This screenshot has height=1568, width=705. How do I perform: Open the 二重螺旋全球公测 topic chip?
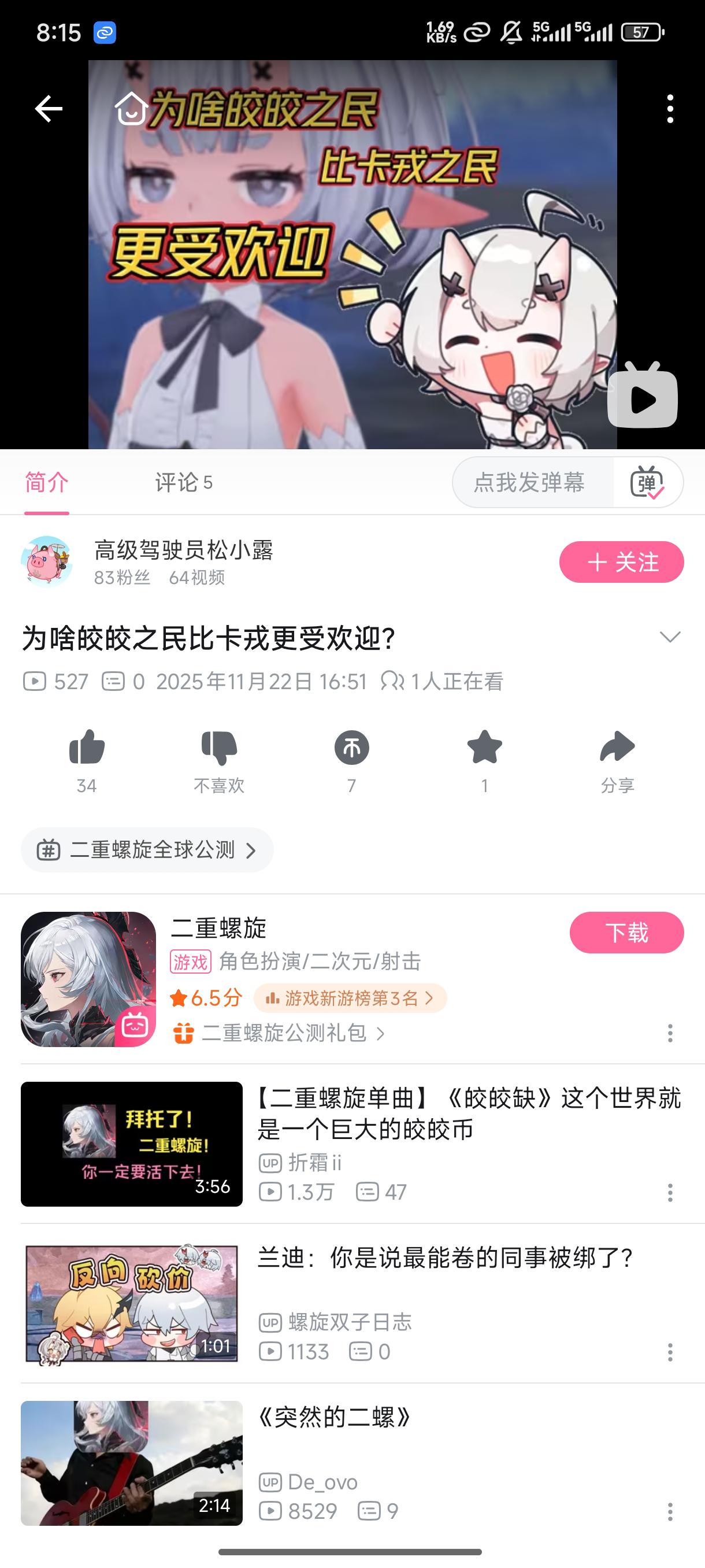click(147, 850)
